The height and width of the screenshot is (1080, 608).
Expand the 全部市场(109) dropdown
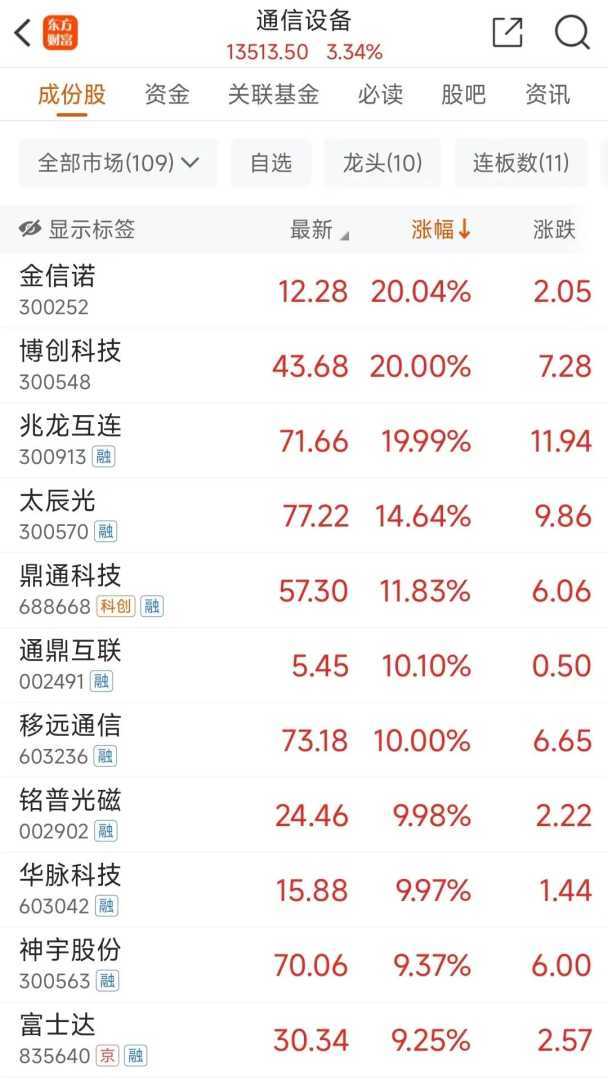click(118, 163)
